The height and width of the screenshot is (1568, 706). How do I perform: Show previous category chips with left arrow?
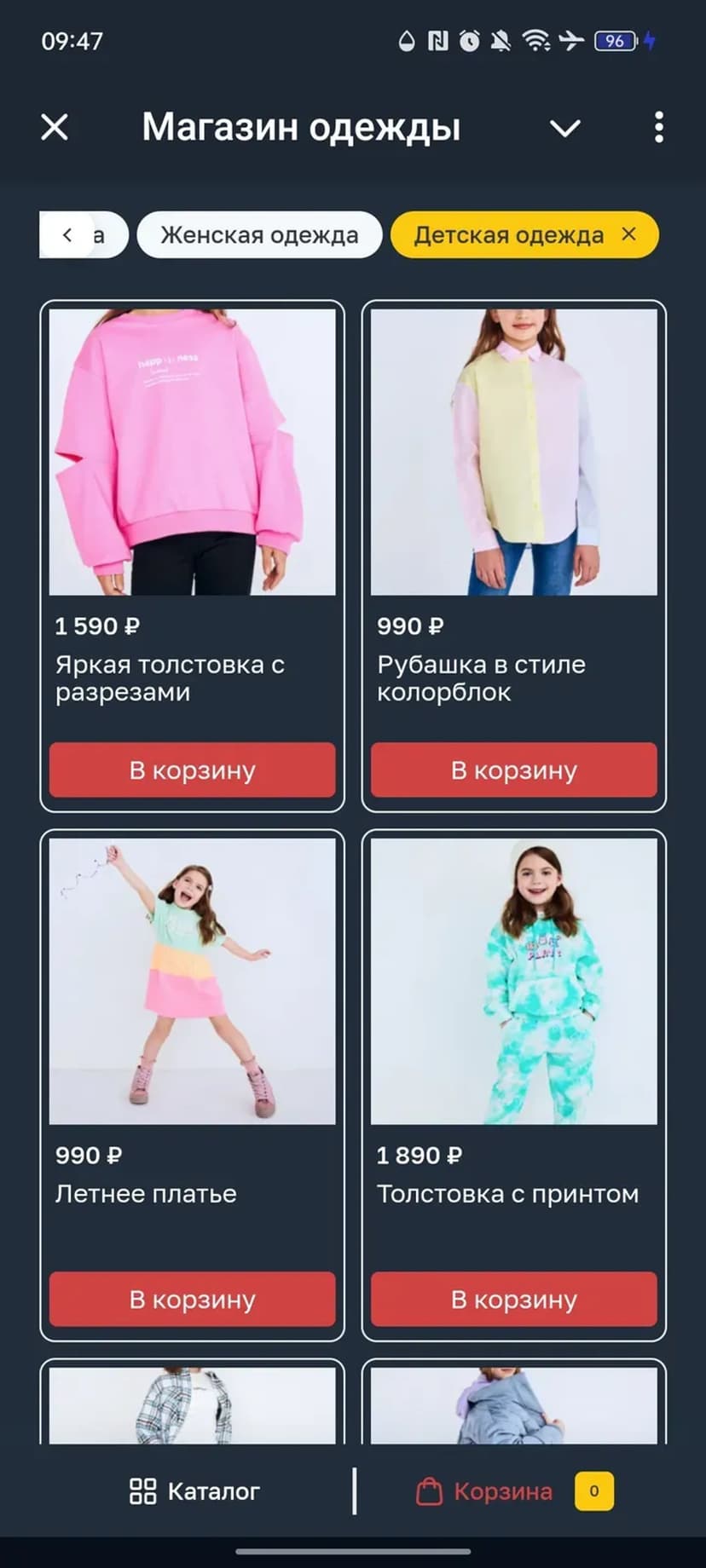[x=68, y=235]
